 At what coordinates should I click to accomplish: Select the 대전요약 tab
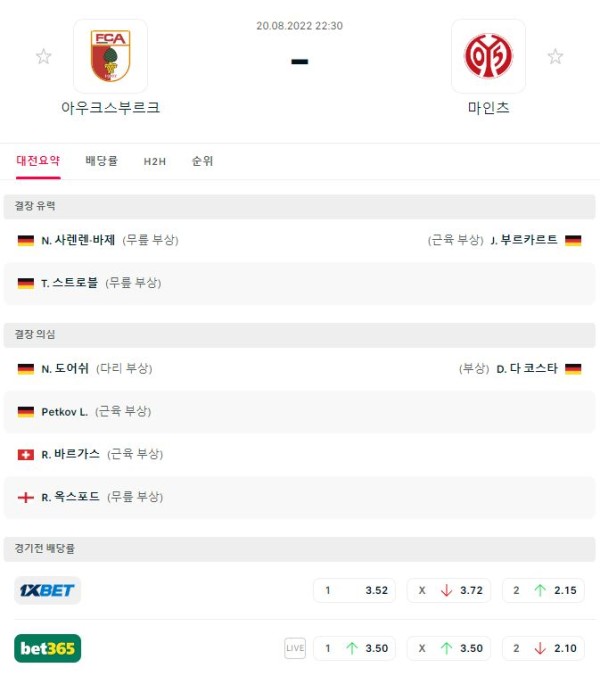38,161
